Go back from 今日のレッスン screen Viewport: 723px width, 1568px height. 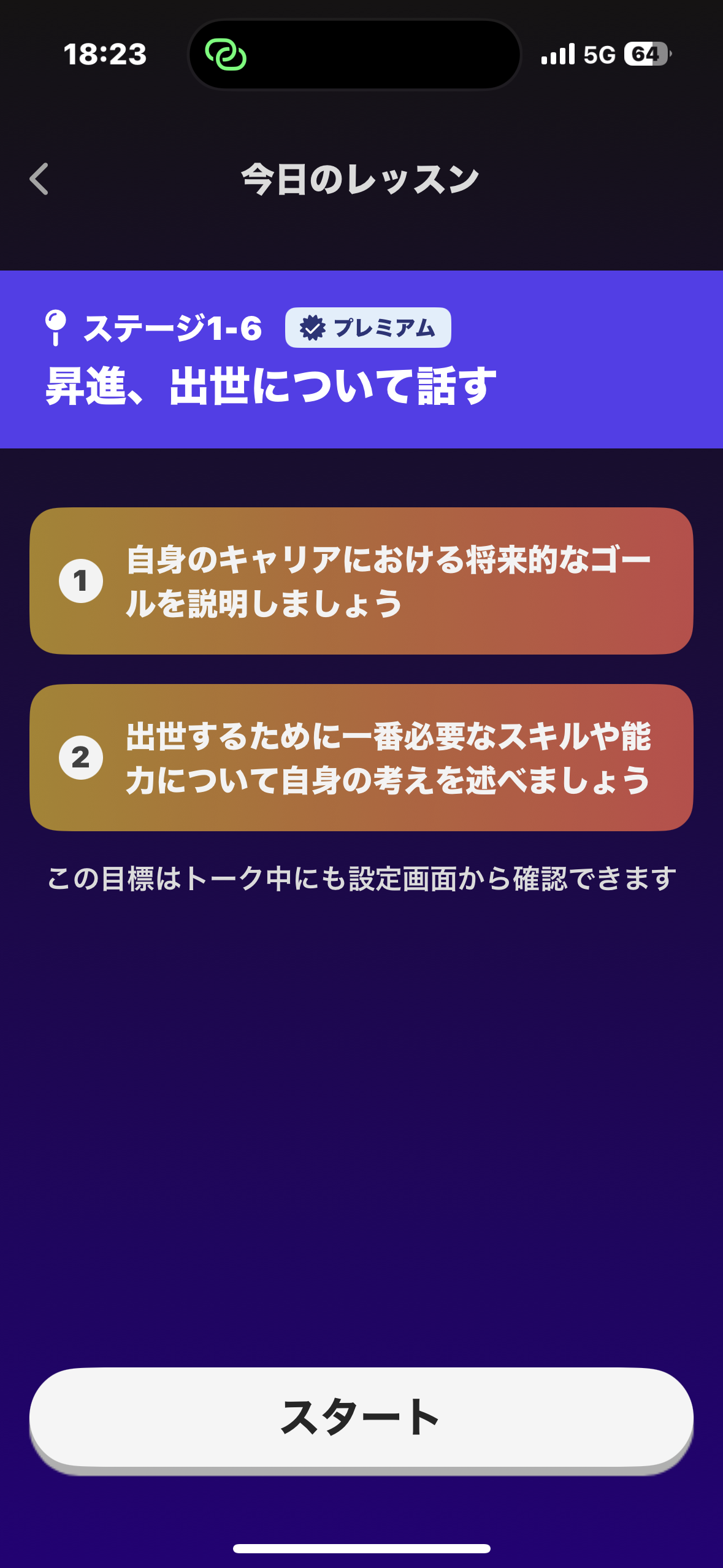point(39,179)
